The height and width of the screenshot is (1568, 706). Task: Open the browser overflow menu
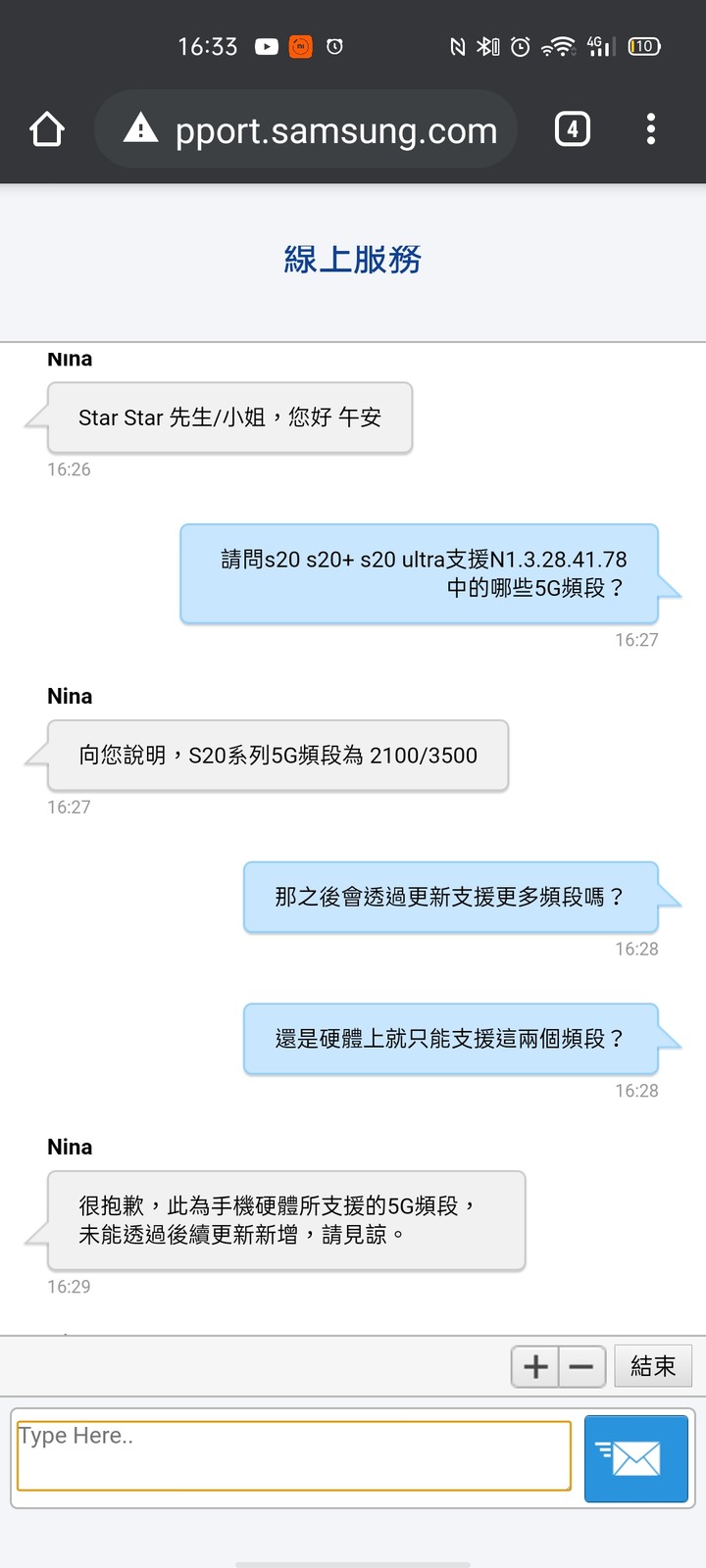tap(651, 129)
